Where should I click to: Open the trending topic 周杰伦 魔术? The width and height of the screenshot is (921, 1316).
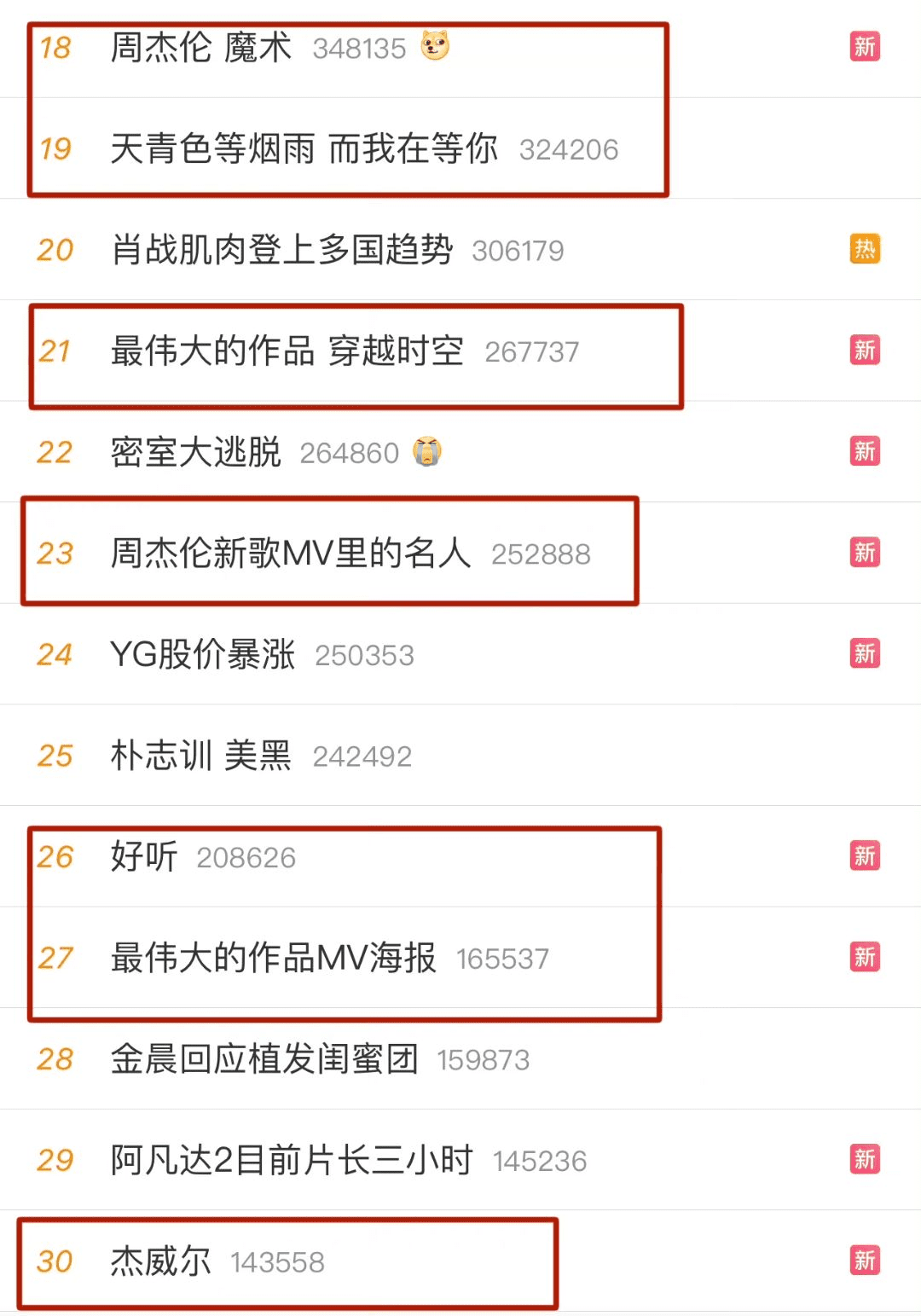tap(201, 48)
